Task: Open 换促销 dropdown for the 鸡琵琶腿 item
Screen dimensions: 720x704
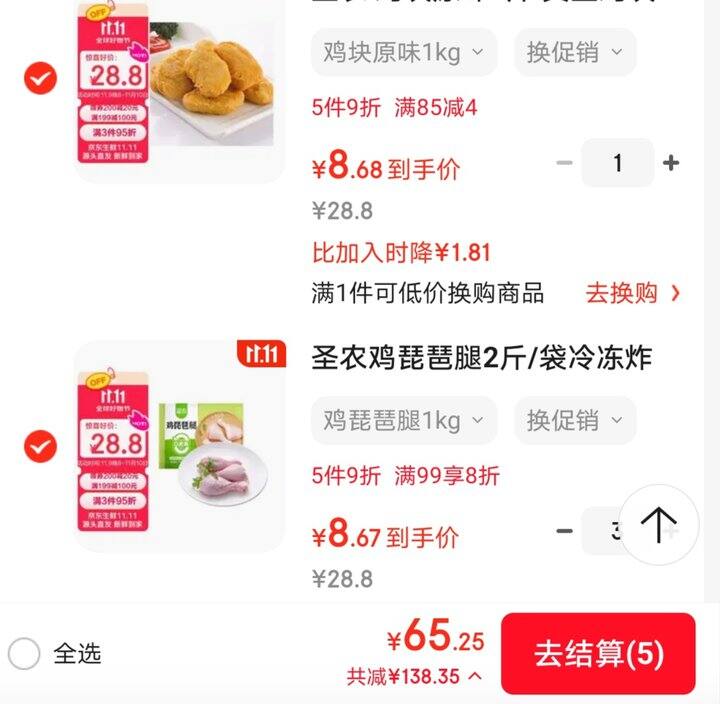Action: point(575,420)
